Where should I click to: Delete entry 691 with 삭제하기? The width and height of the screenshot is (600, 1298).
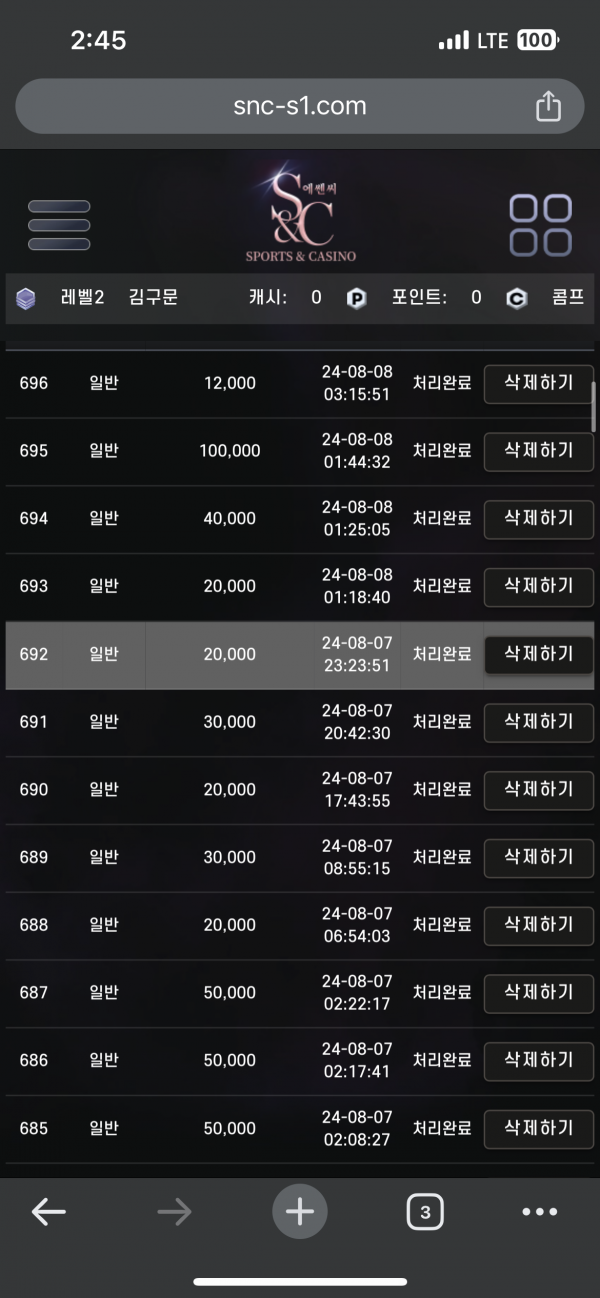tap(538, 722)
